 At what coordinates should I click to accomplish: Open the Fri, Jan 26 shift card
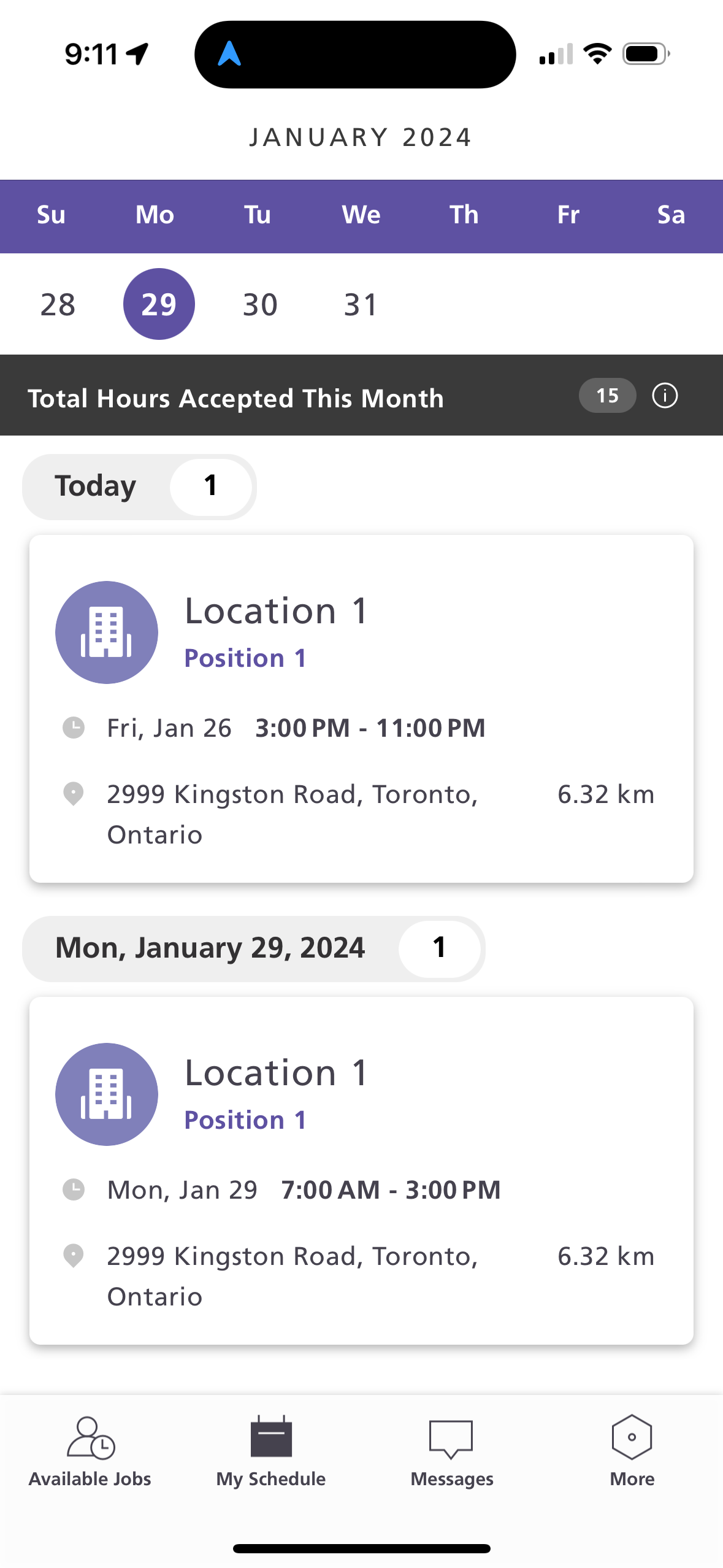tap(361, 709)
